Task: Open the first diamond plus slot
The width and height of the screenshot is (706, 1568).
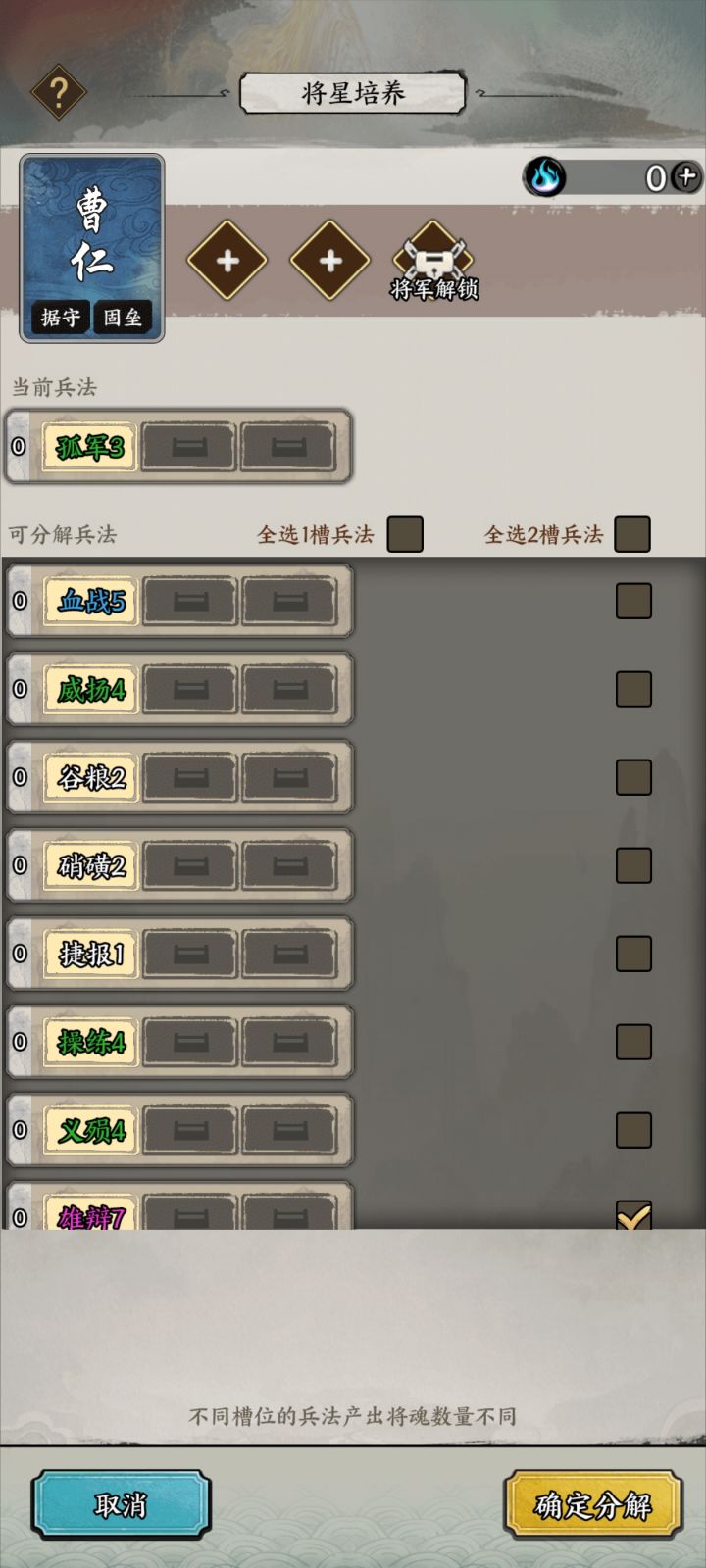Action: 227,260
